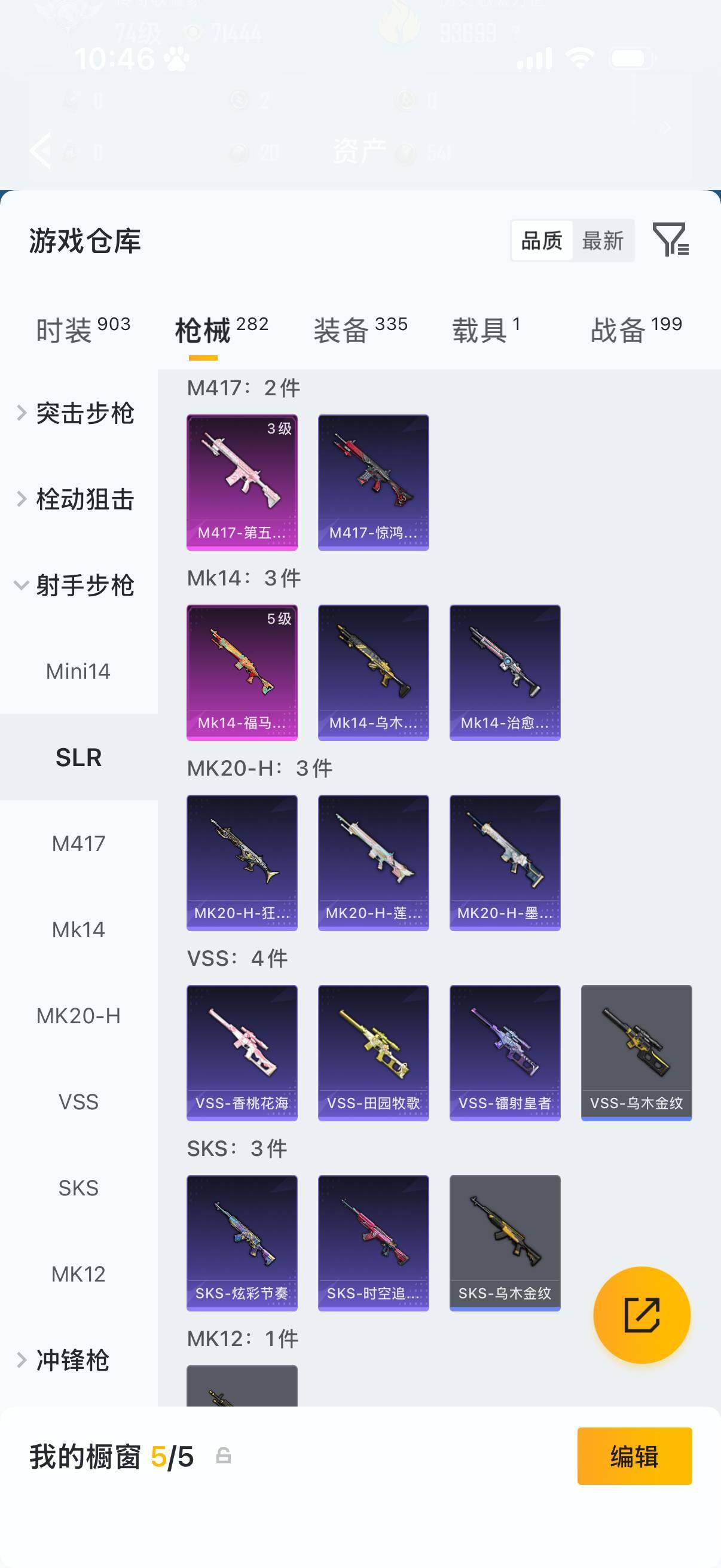Tap the orange floating share button

(x=641, y=1315)
